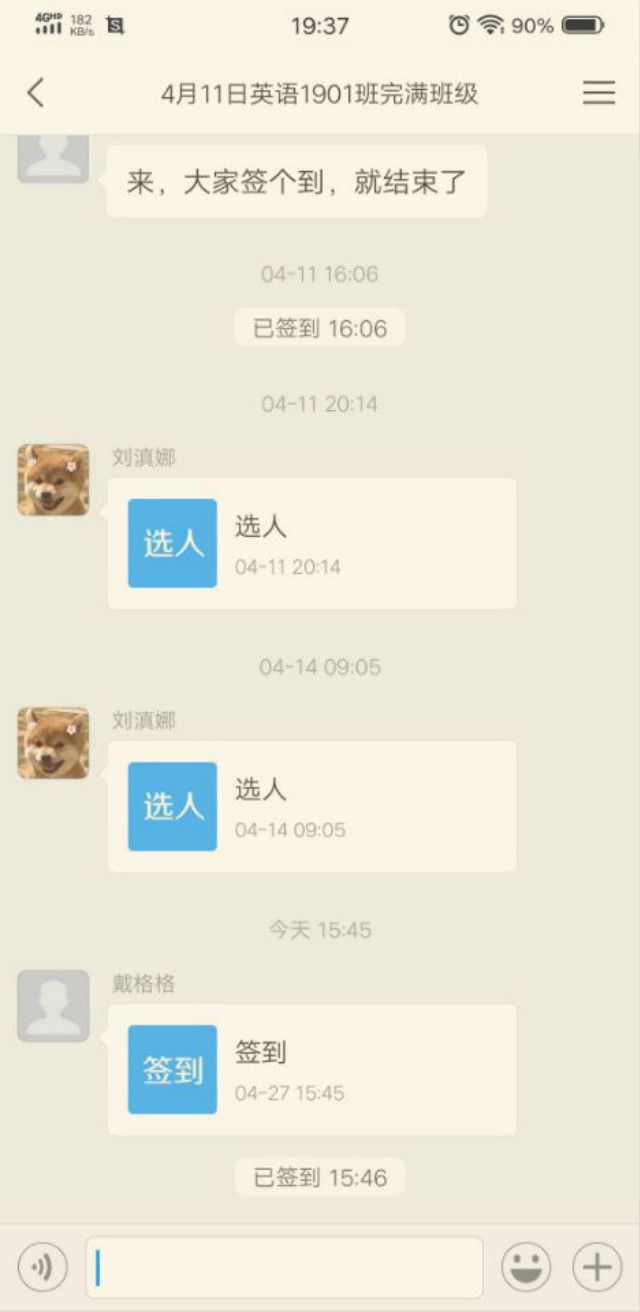Switch to voice input mode

(42, 1268)
